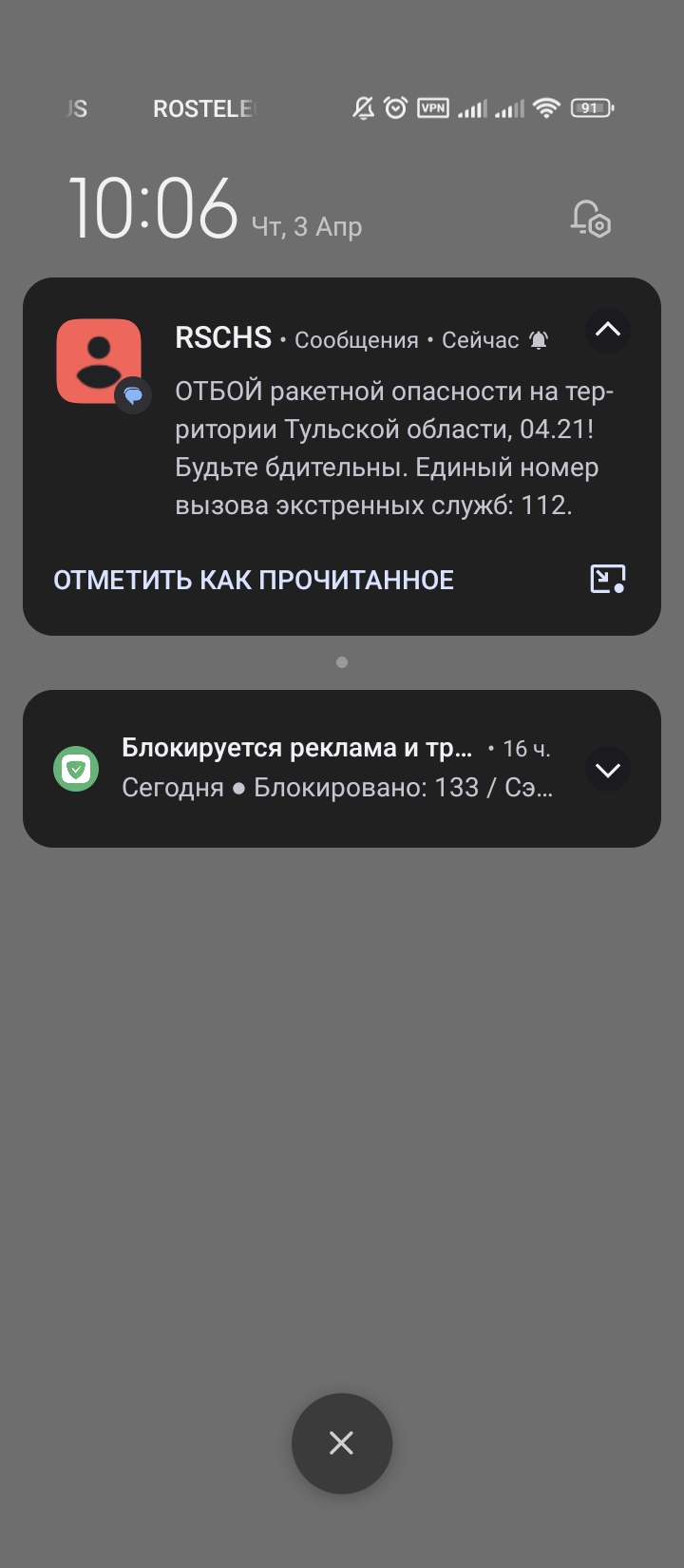Screen dimensions: 684x1568
Task: Open RSCHS message in floating window
Action: (x=608, y=579)
